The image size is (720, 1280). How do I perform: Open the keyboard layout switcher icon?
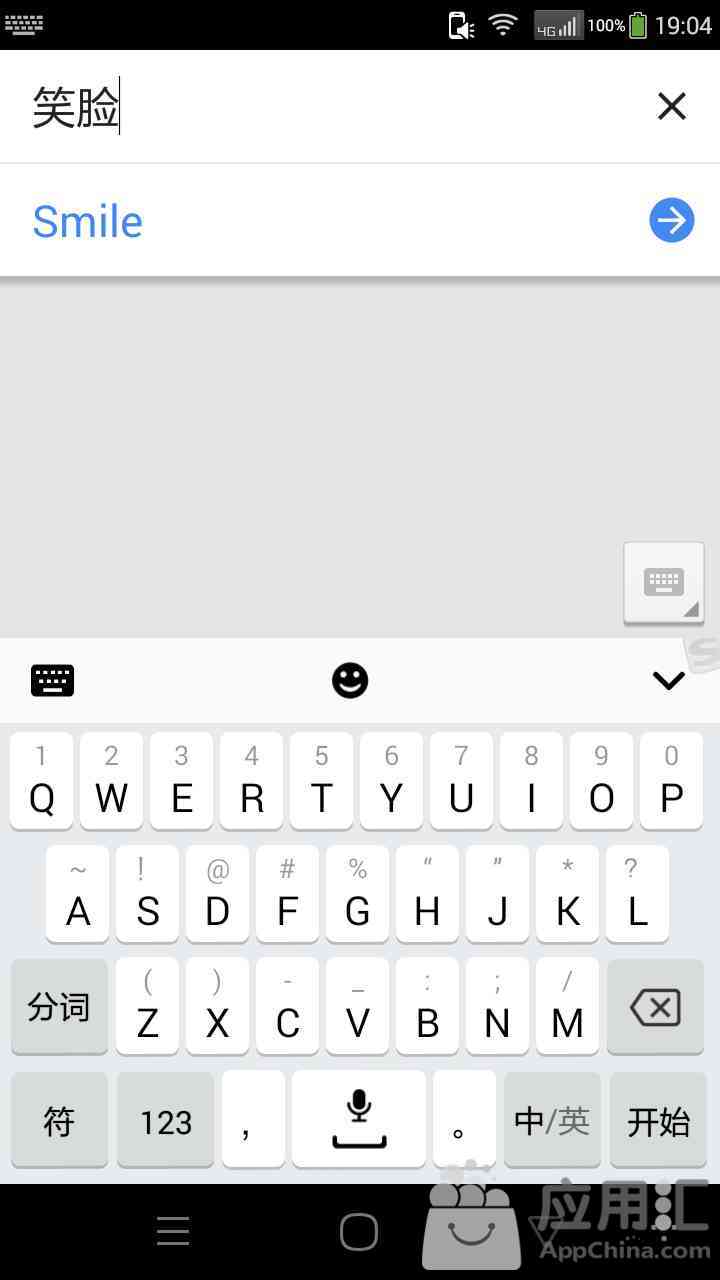click(52, 681)
